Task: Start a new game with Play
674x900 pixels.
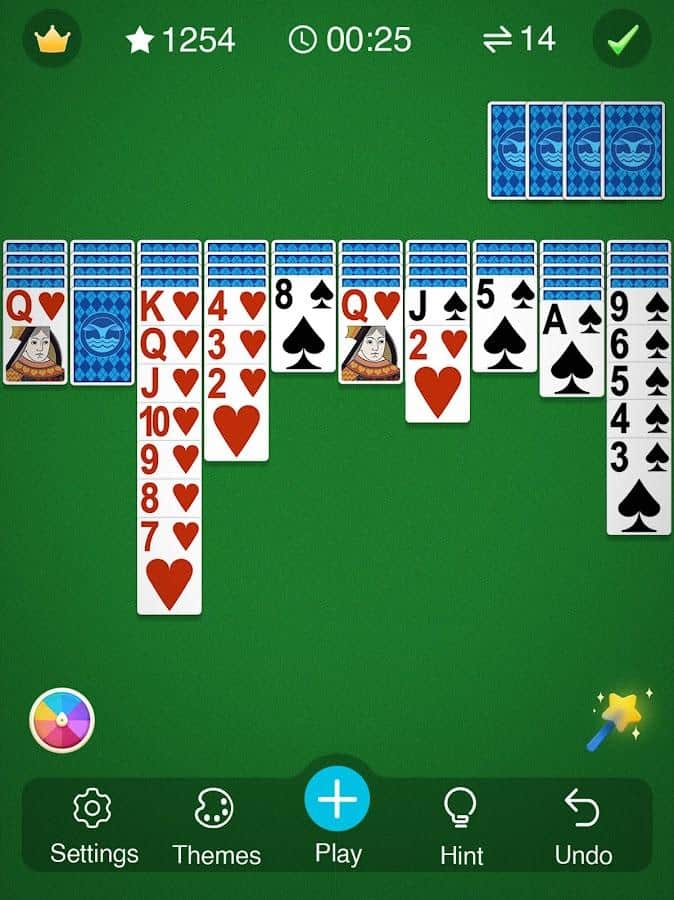Action: (x=337, y=812)
